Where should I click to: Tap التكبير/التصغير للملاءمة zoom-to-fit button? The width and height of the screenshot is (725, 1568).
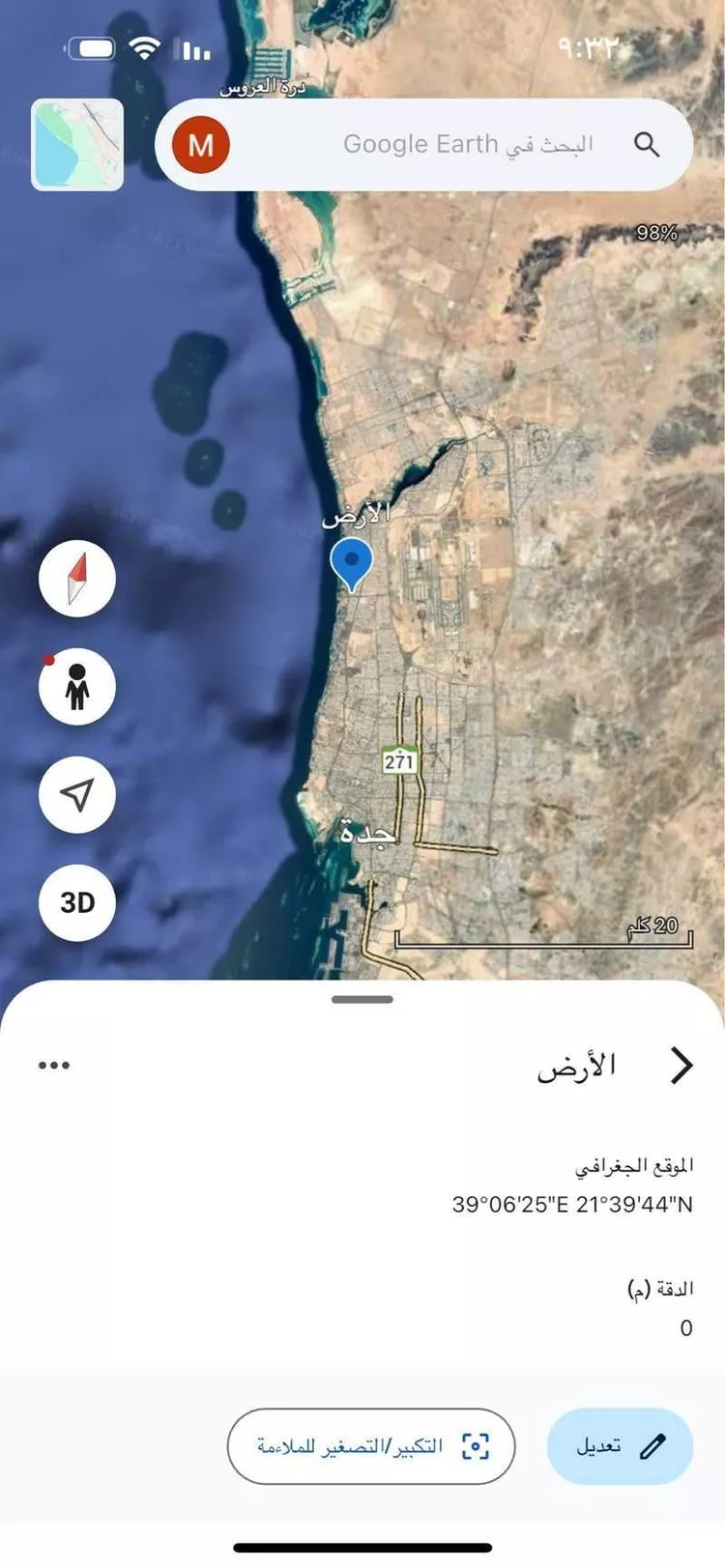(371, 1445)
